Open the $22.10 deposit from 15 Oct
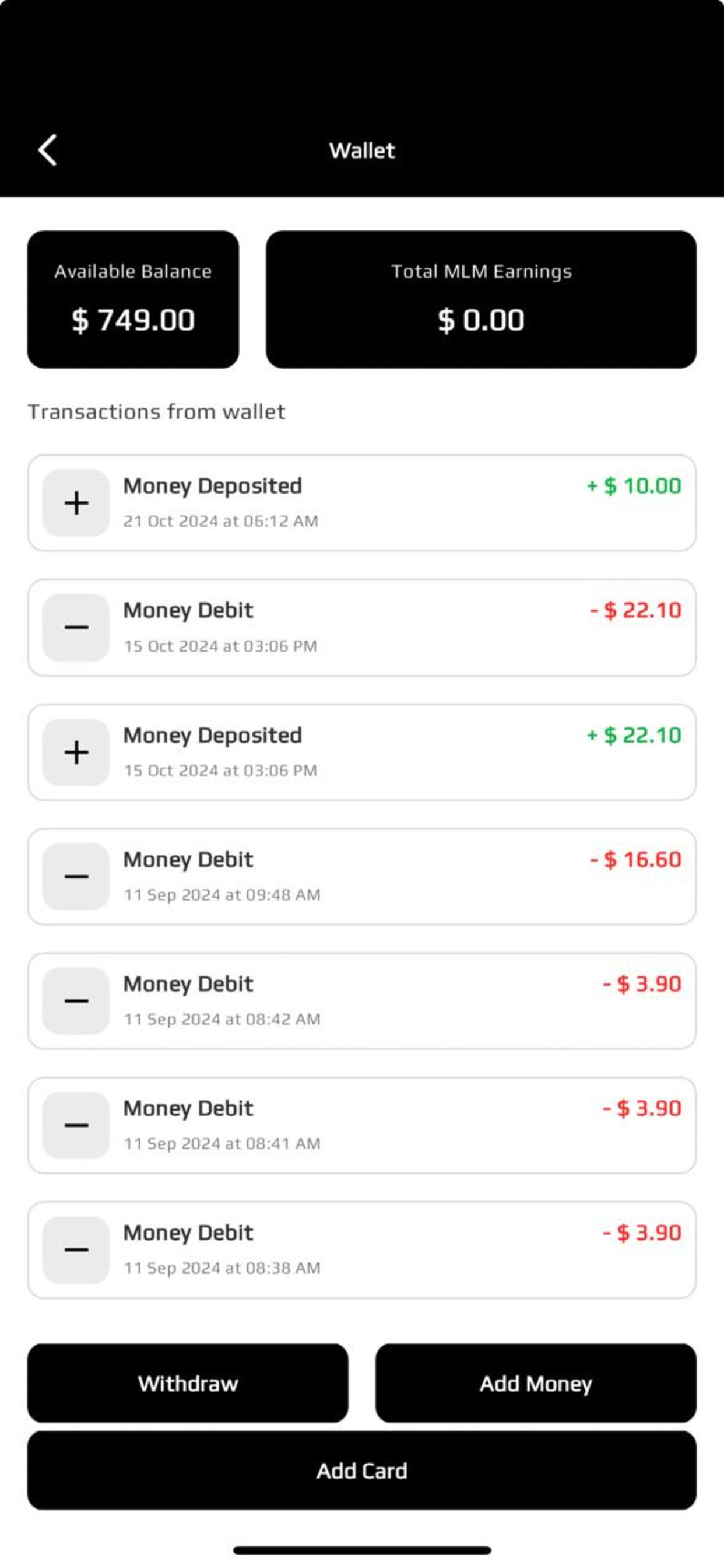724x1568 pixels. [362, 752]
